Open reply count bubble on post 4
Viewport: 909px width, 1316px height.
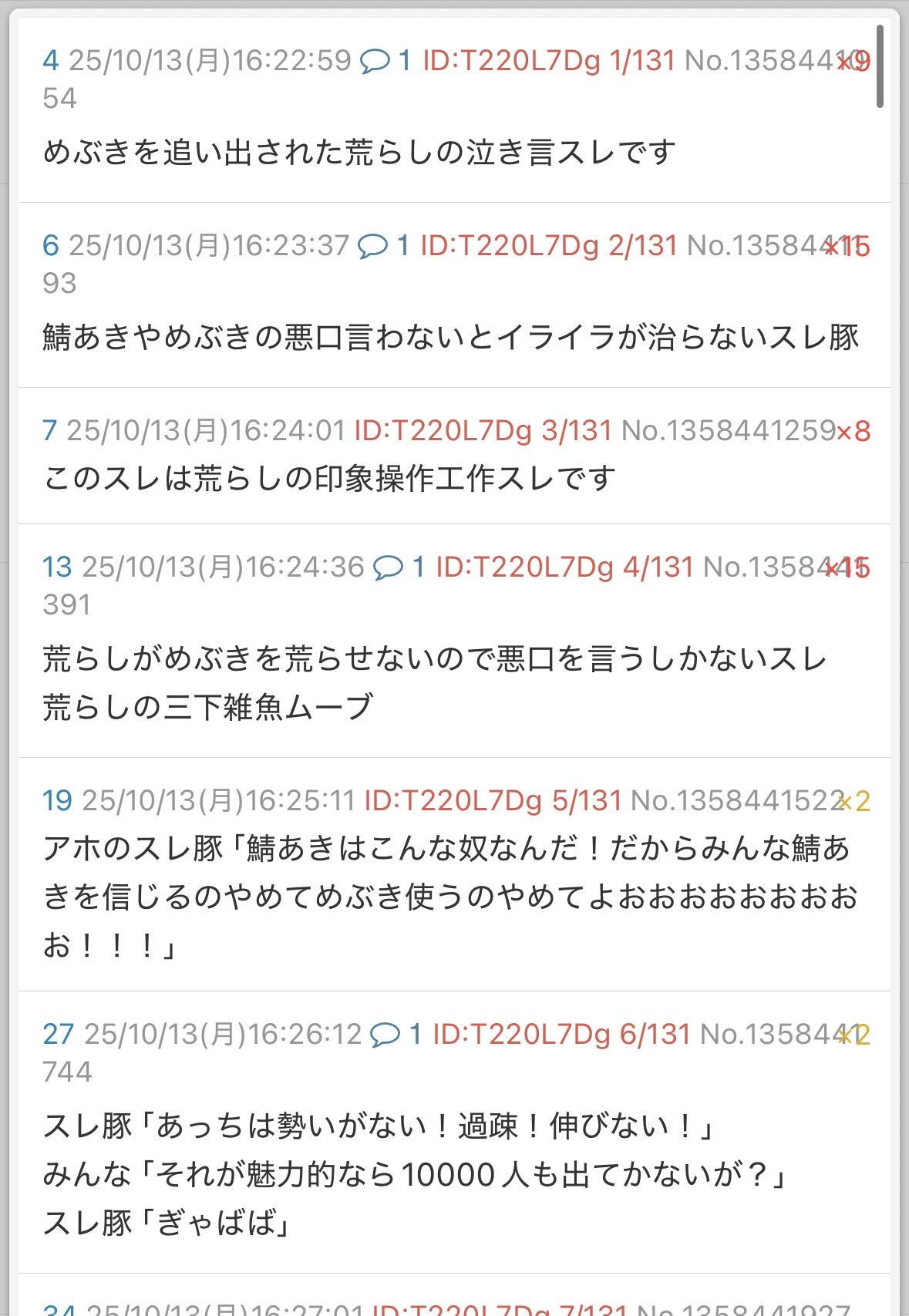[x=385, y=60]
